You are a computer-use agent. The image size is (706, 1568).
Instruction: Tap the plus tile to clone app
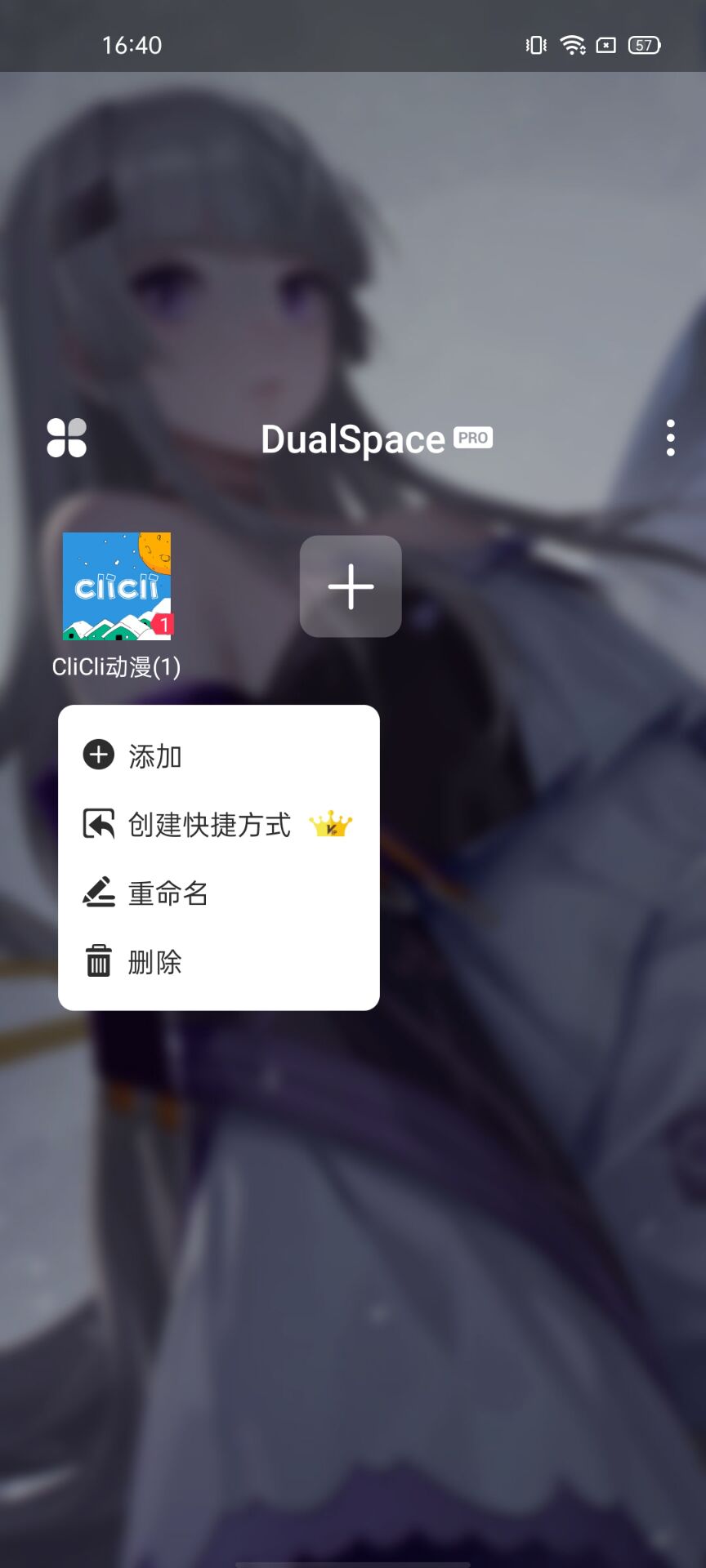pyautogui.click(x=351, y=586)
